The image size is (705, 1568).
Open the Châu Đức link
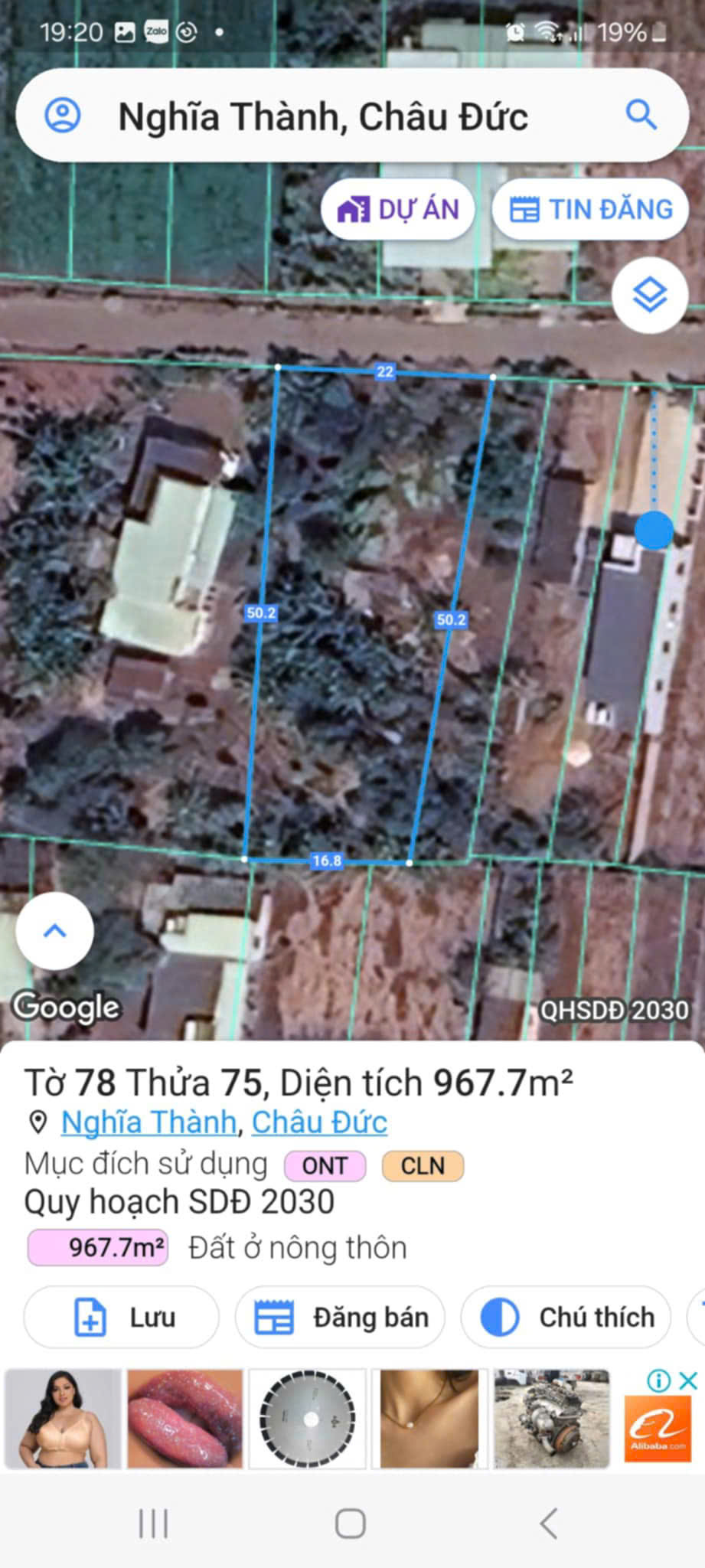click(319, 1122)
